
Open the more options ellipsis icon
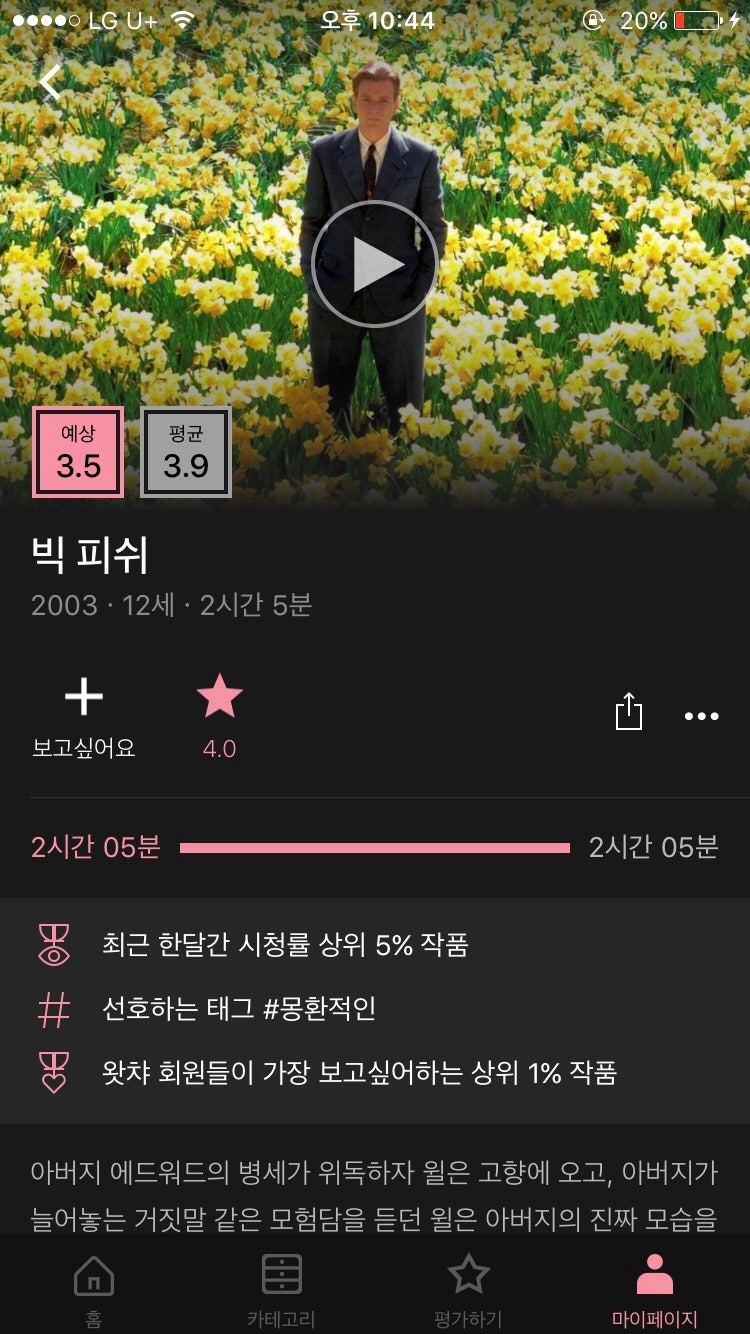point(701,715)
